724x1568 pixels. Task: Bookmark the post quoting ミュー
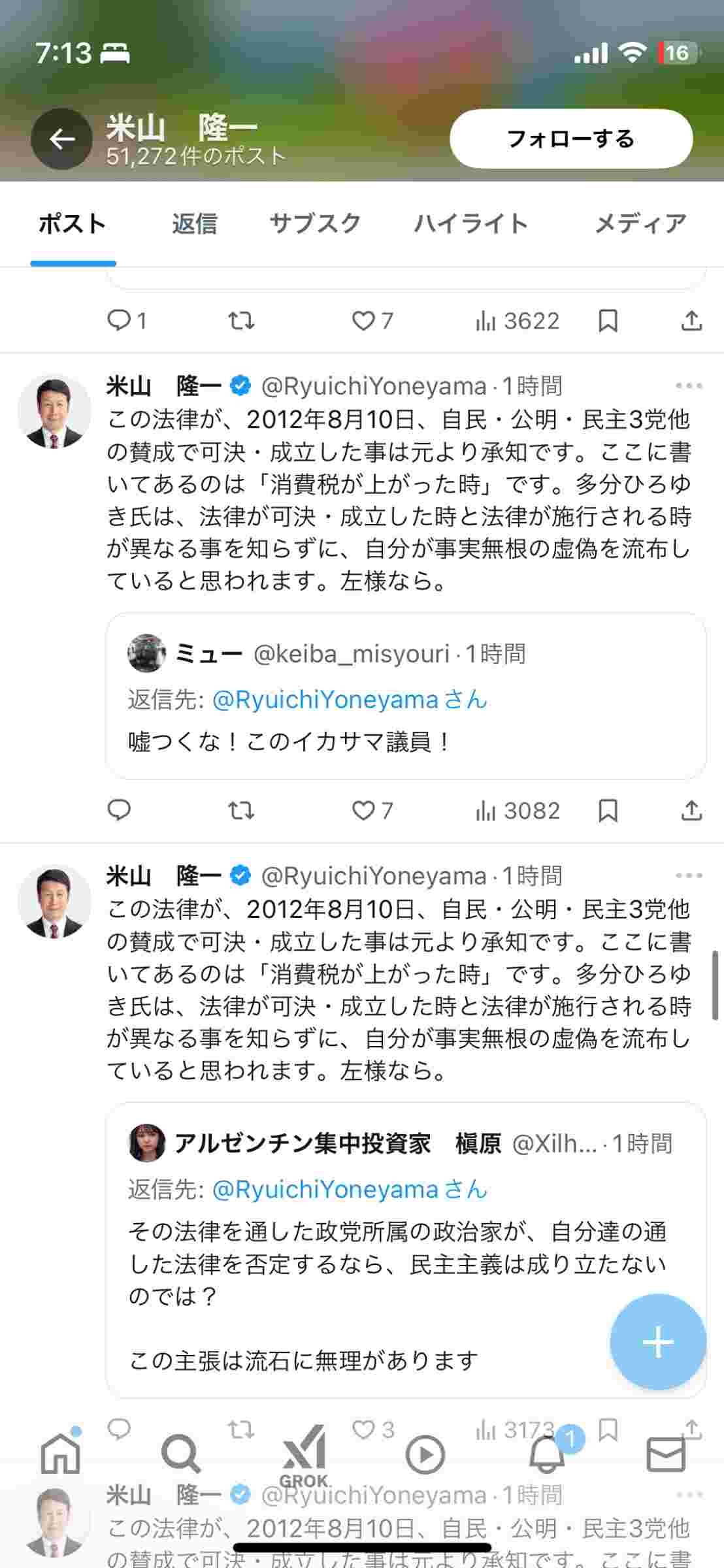click(608, 811)
